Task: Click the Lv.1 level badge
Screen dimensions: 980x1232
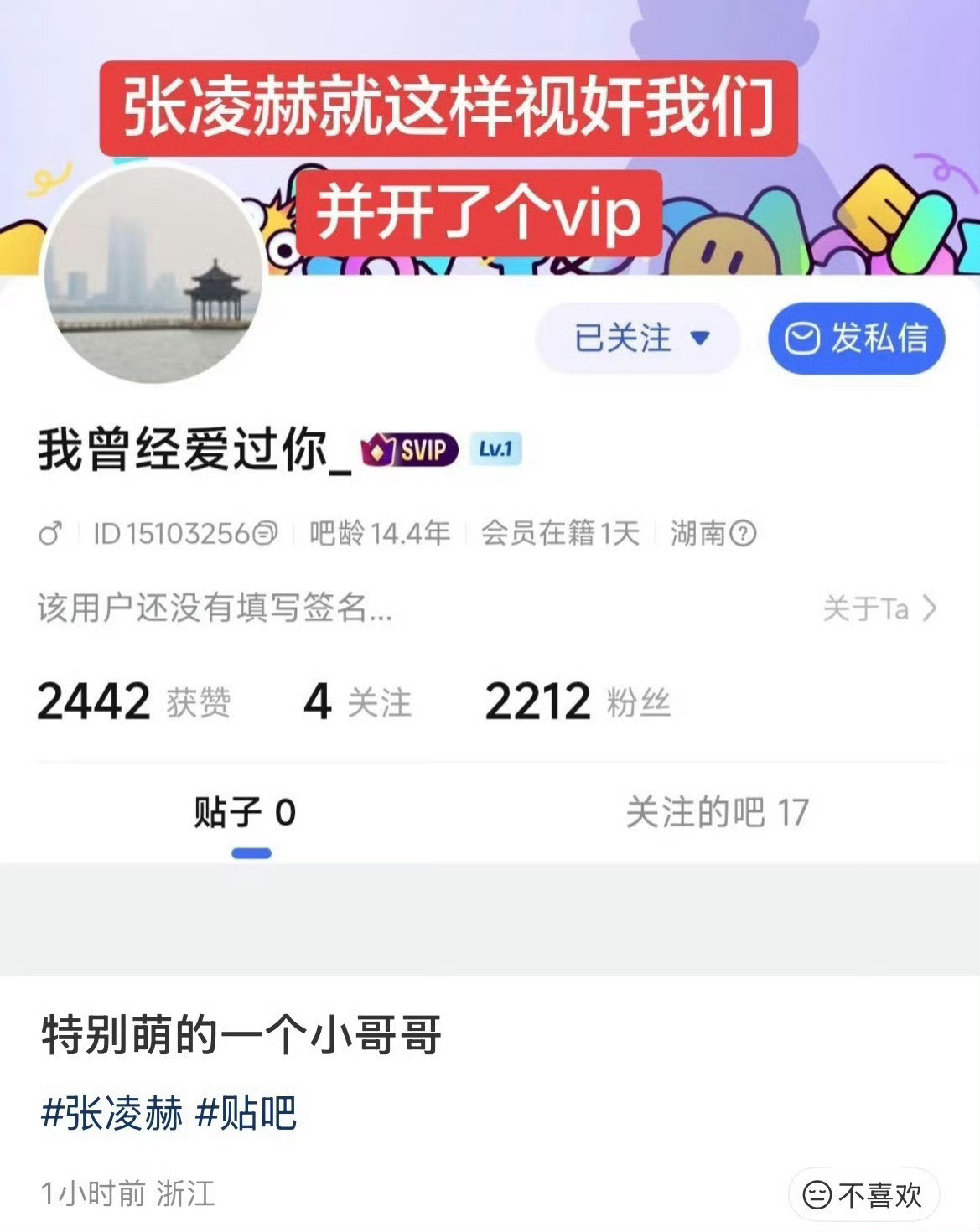Action: [496, 450]
